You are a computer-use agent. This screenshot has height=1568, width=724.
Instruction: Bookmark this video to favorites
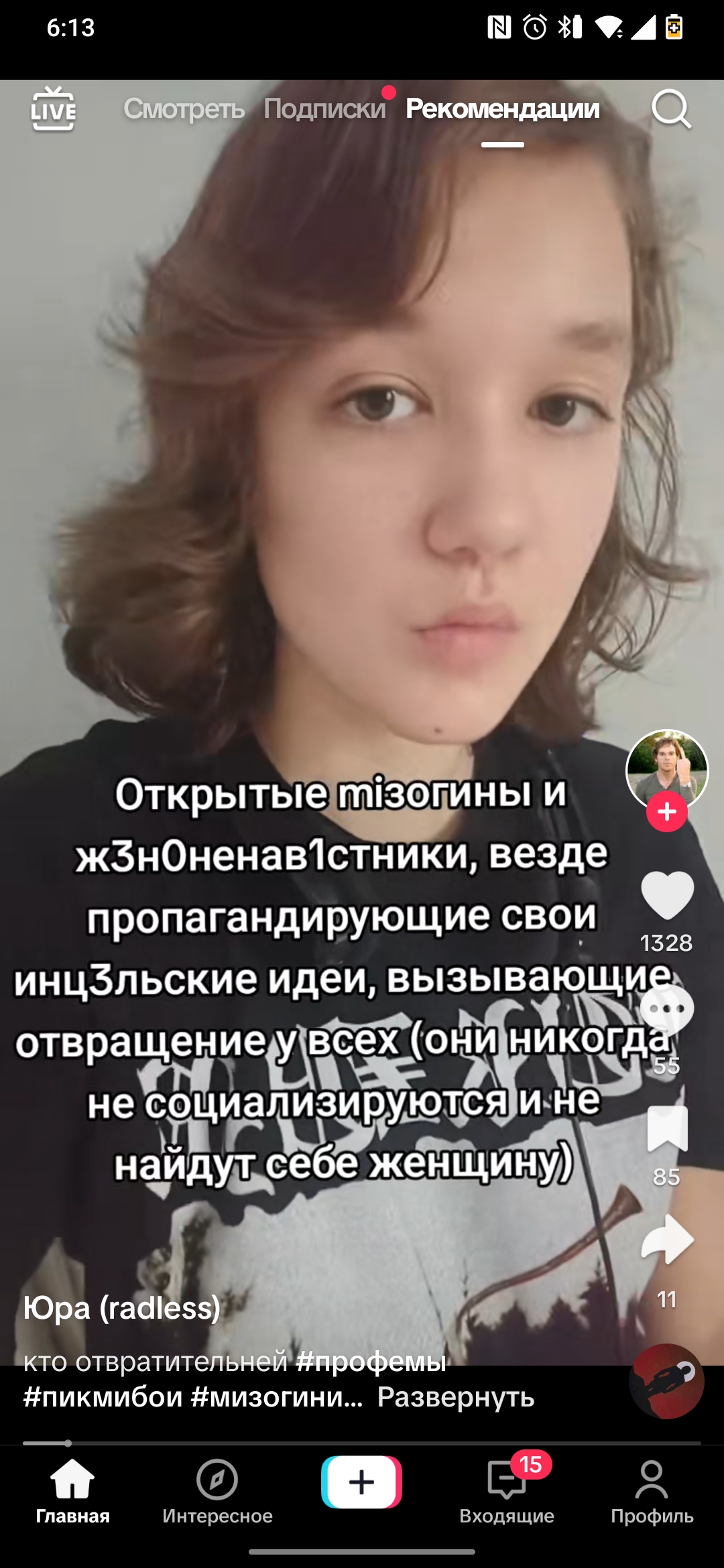(x=666, y=1129)
